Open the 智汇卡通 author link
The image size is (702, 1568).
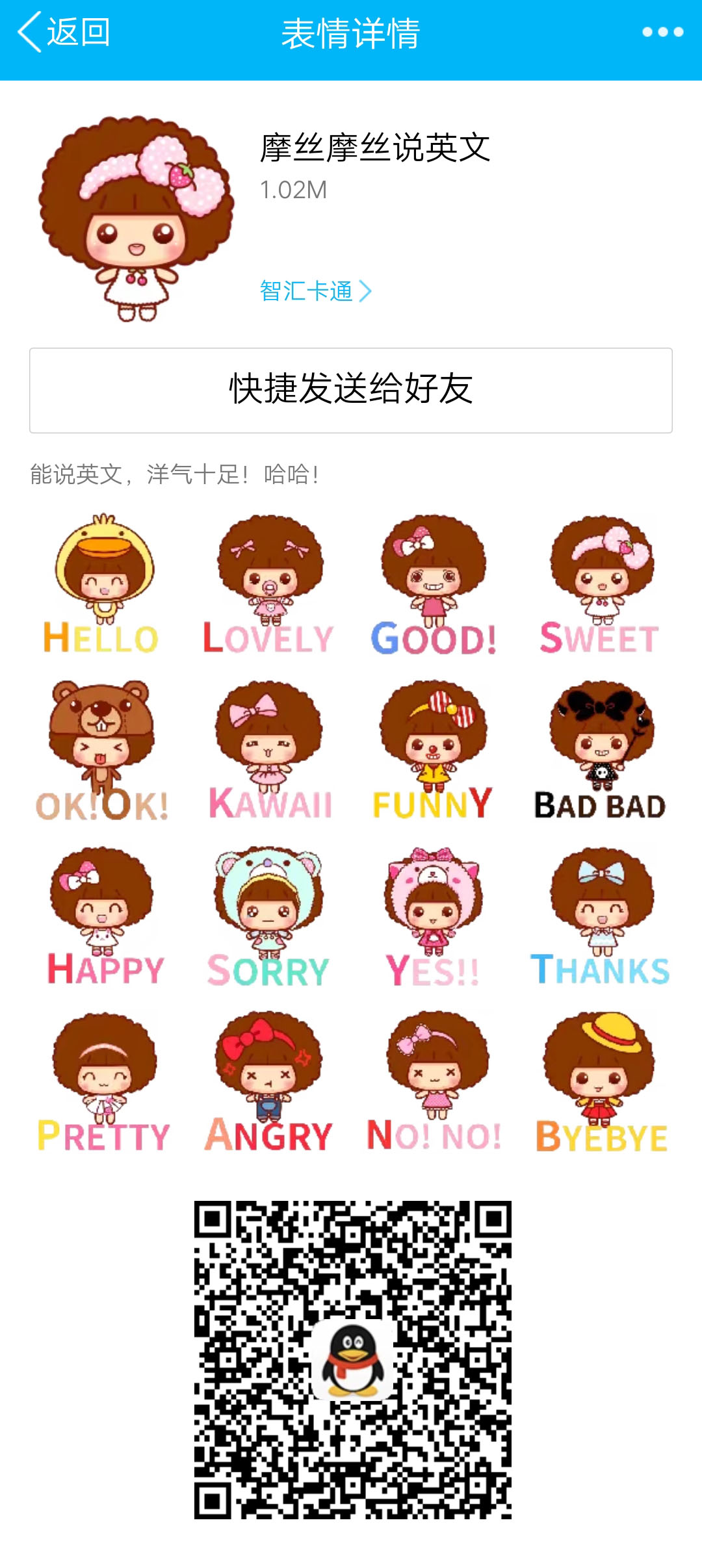tap(315, 290)
